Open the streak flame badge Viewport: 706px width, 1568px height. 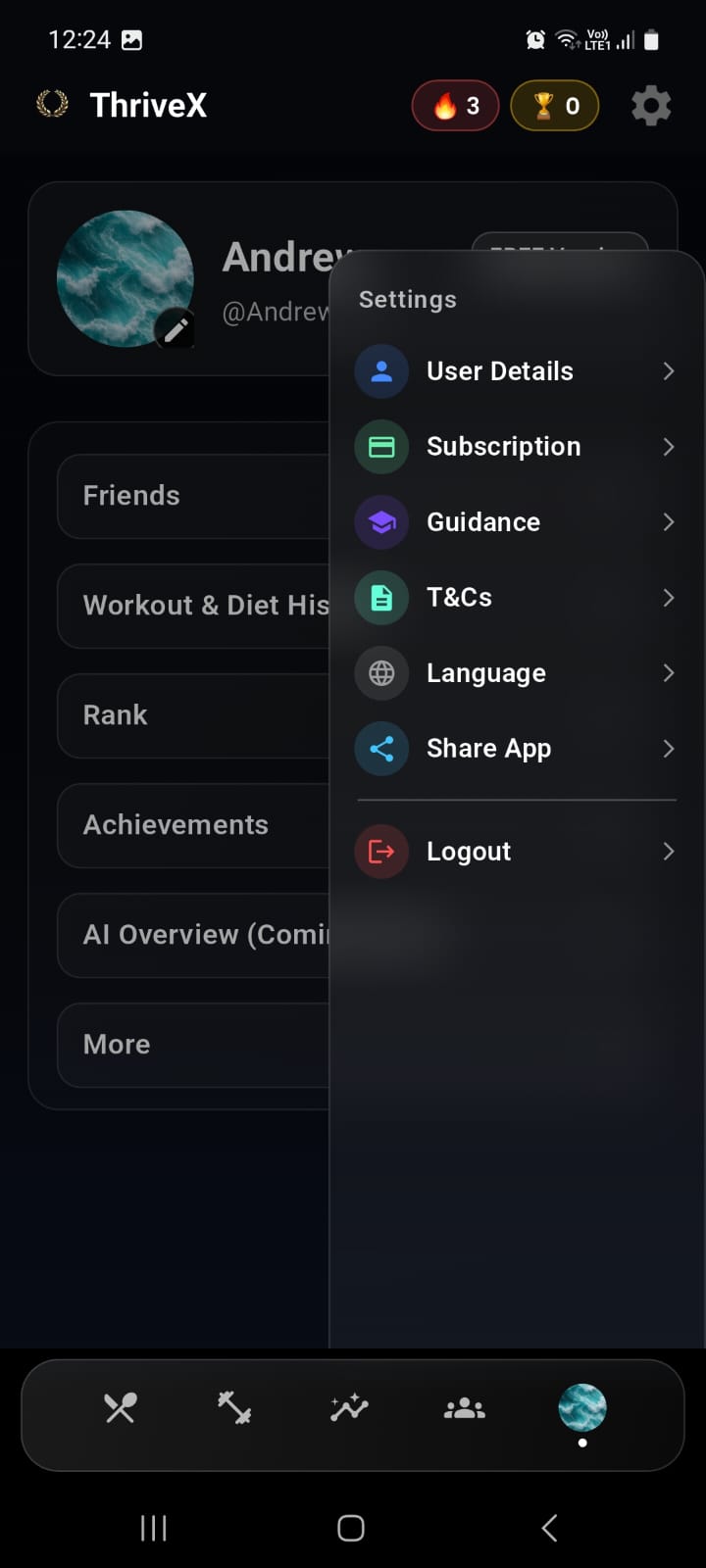[x=456, y=106]
